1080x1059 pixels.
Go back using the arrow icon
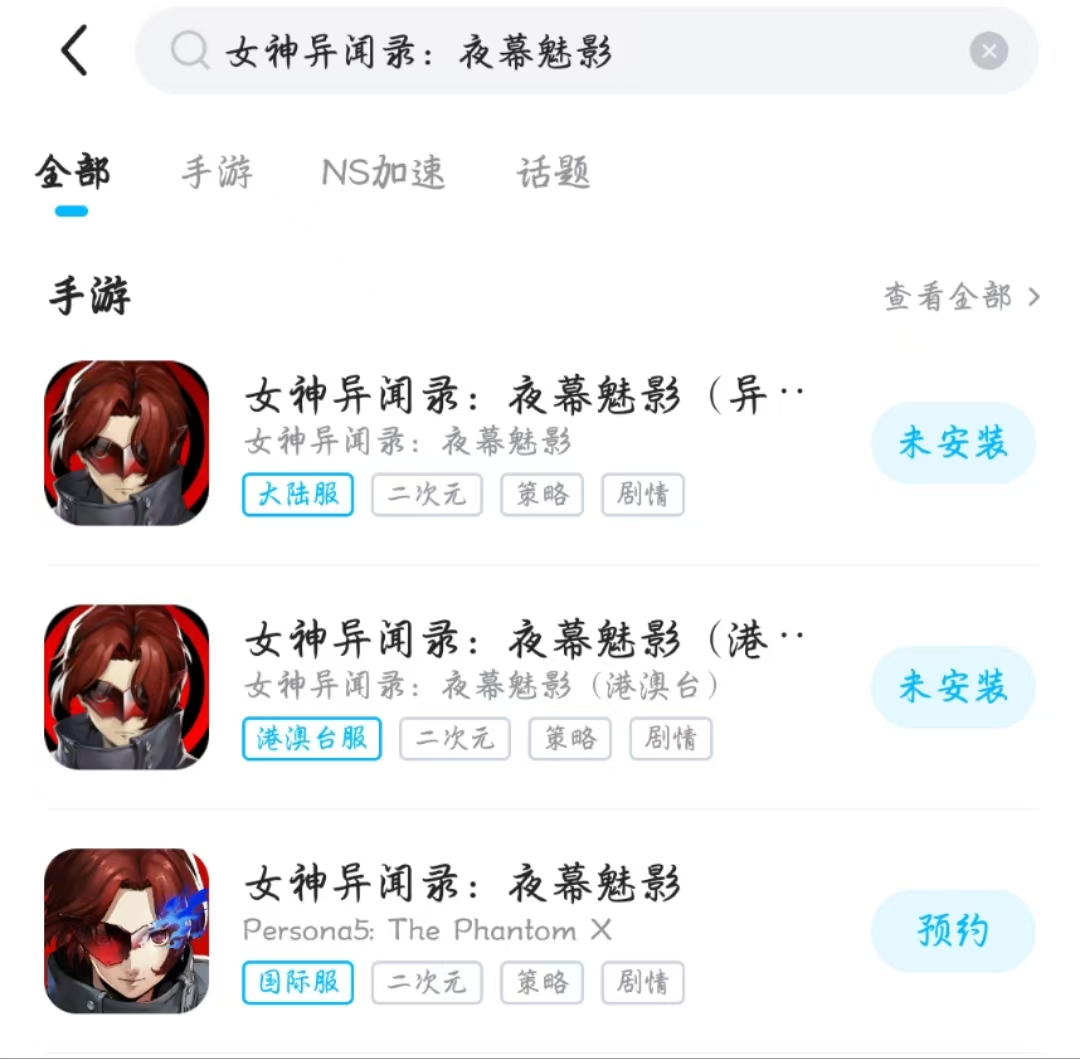pos(75,51)
